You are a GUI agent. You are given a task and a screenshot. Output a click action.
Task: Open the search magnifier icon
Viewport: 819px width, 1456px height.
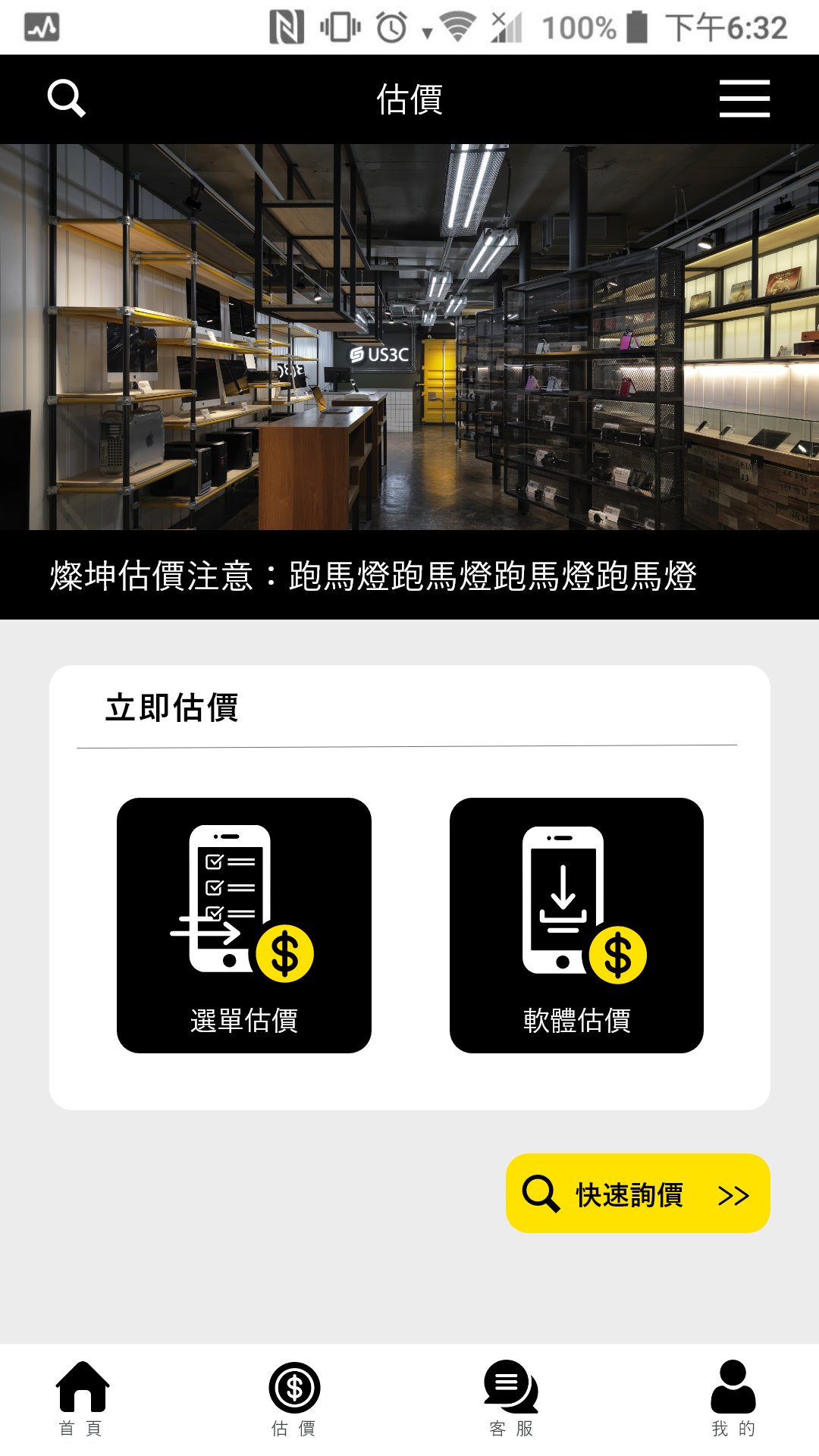[67, 99]
